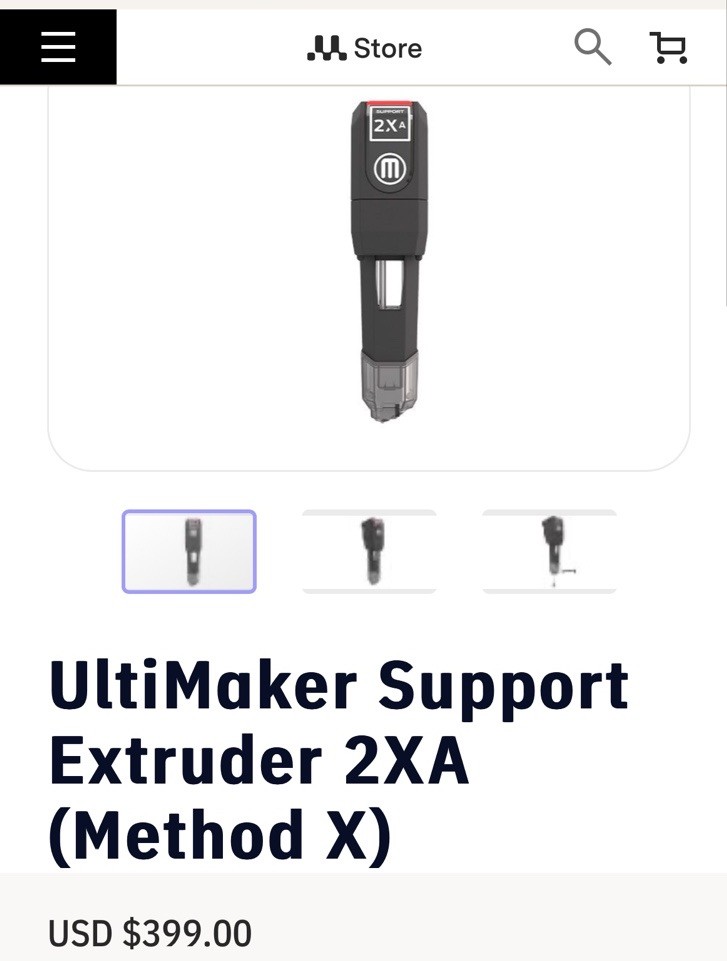Open the shopping cart icon
Viewport: 727px width, 961px height.
click(668, 46)
